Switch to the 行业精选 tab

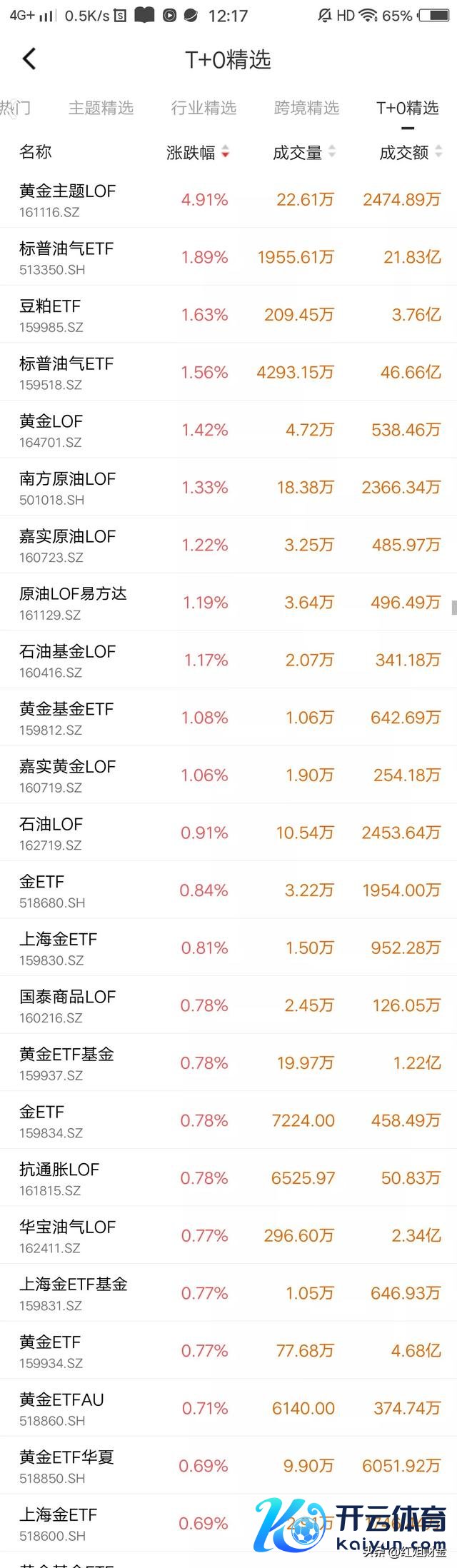click(x=204, y=108)
